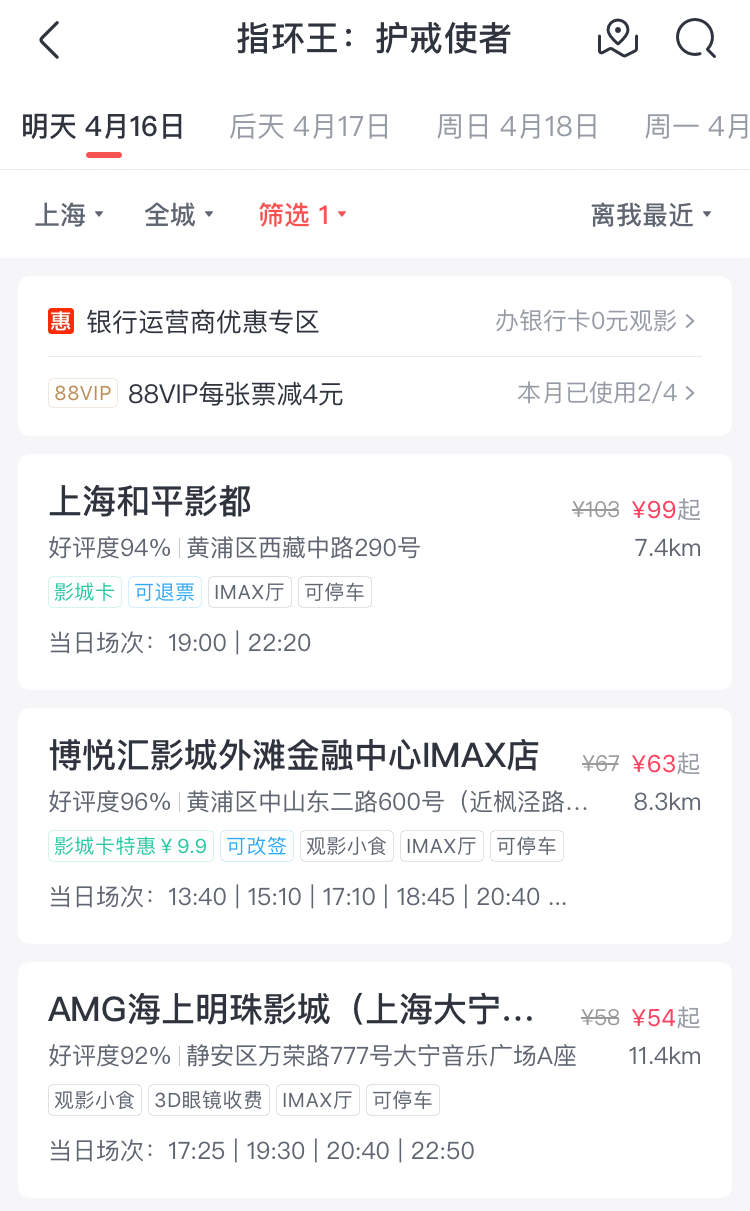This screenshot has height=1211, width=750.
Task: Open the 上海和平影都 cinema card
Action: click(375, 572)
